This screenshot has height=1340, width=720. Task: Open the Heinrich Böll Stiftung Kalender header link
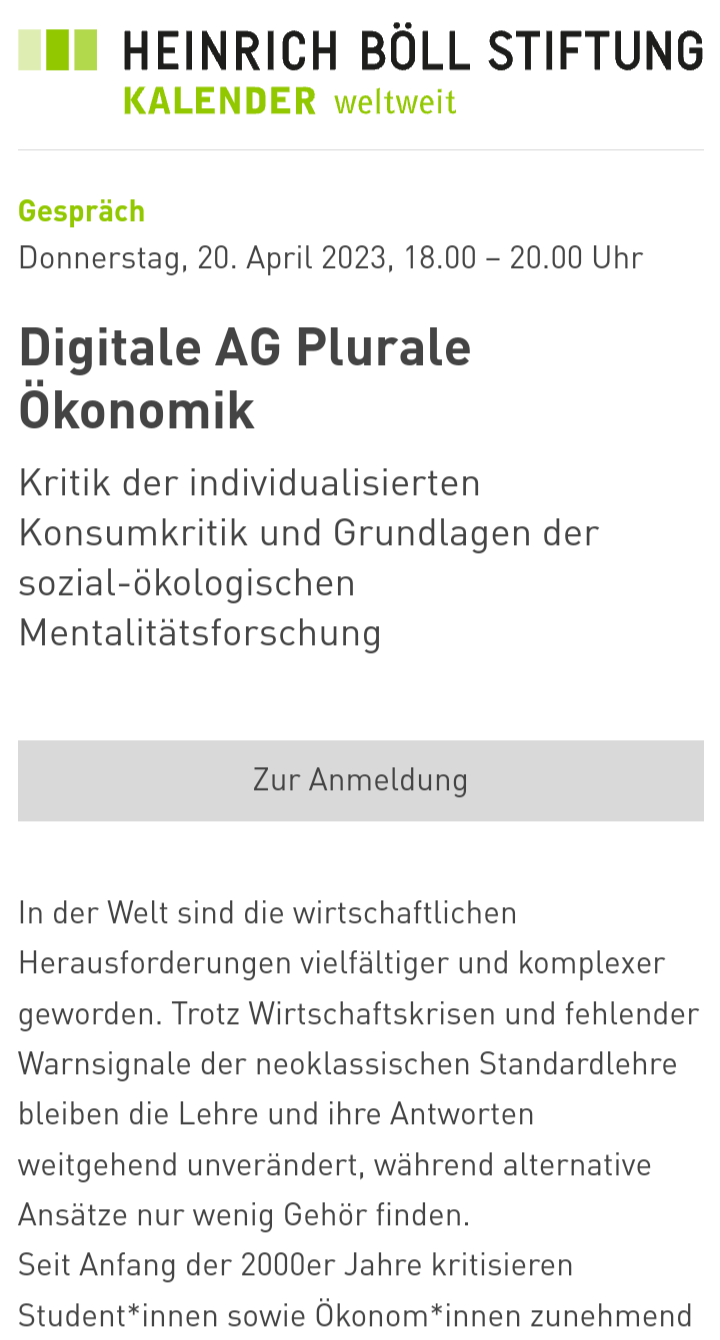click(360, 70)
